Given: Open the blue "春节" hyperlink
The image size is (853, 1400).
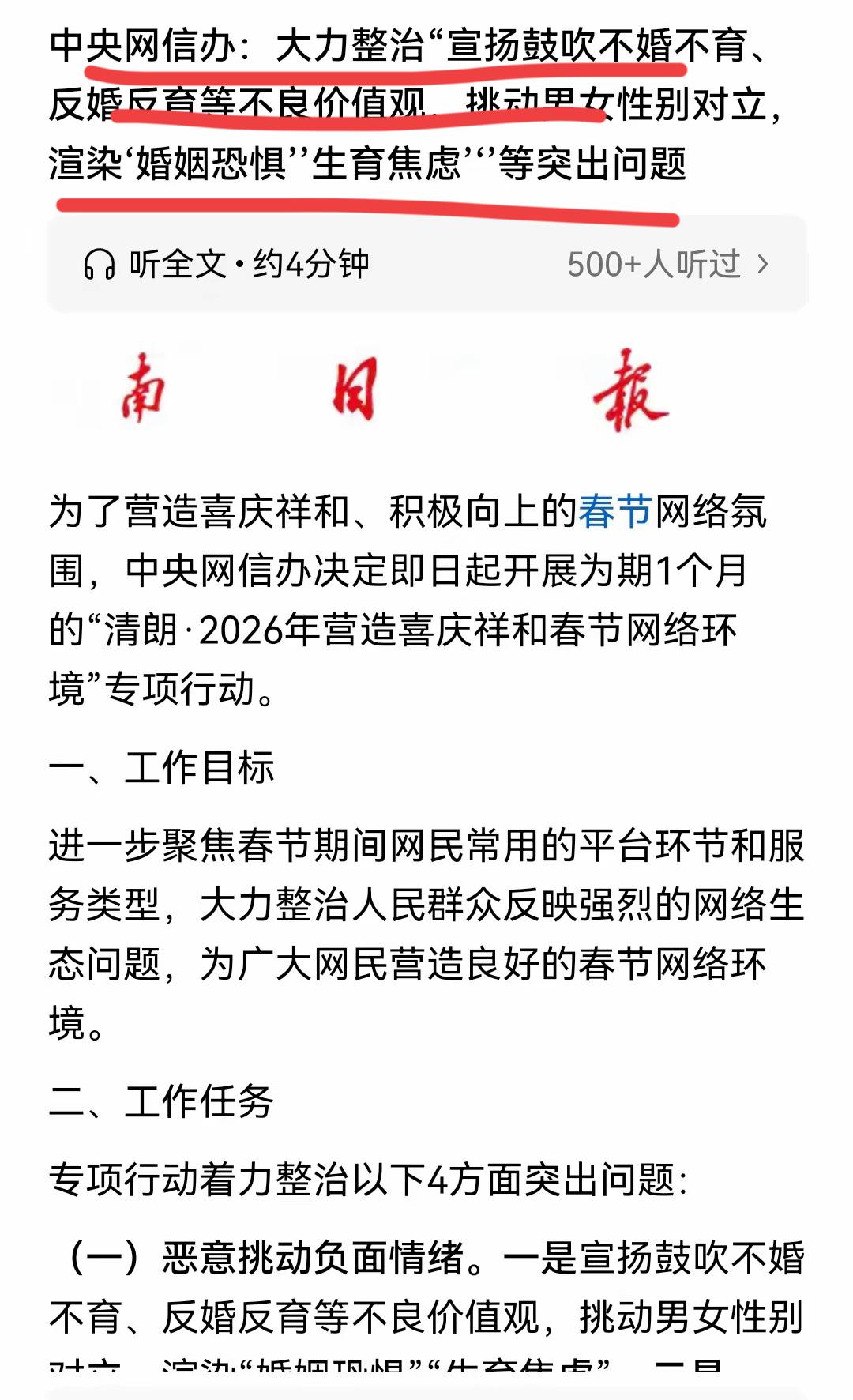Looking at the screenshot, I should [612, 514].
